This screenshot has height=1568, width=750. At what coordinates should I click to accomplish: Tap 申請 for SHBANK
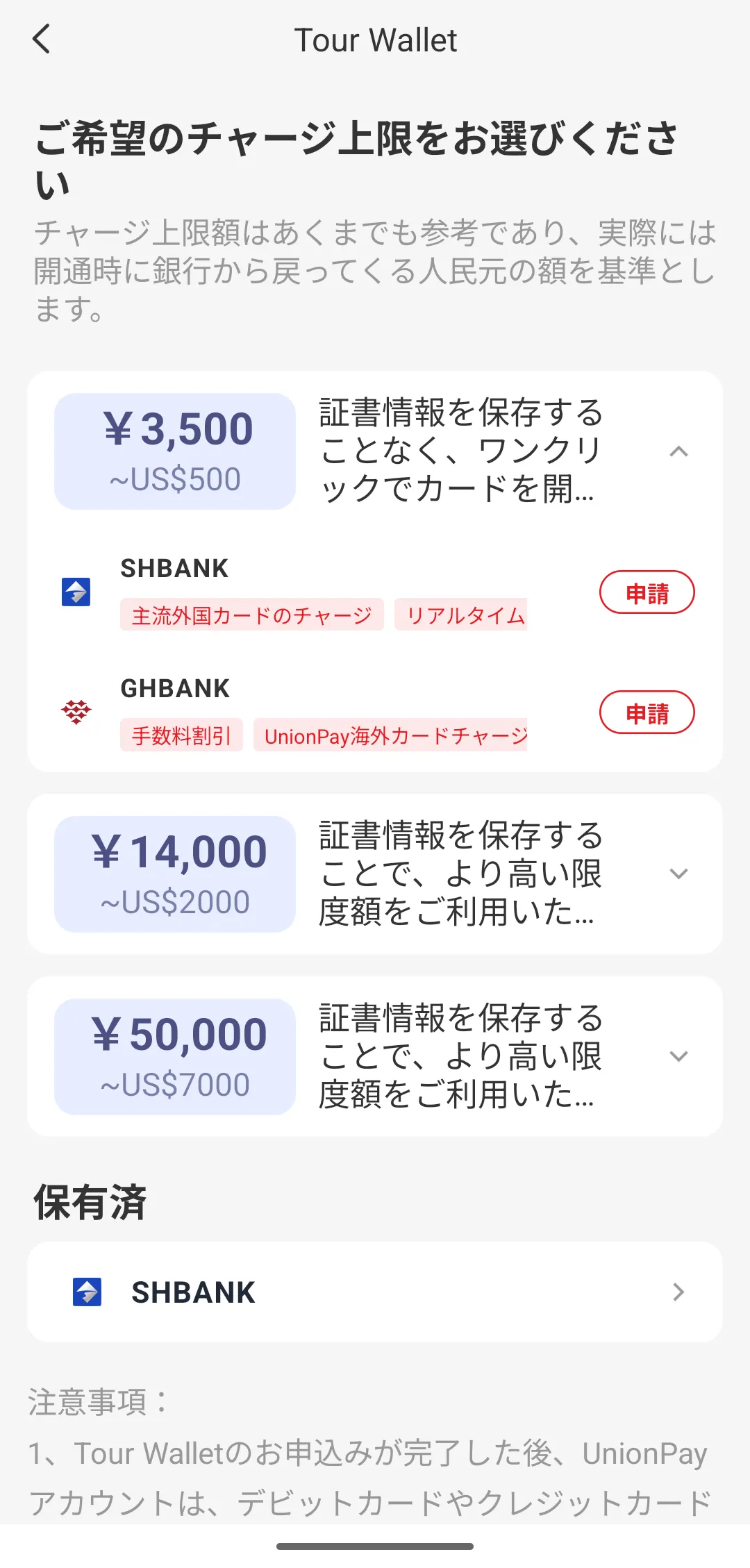tap(647, 592)
